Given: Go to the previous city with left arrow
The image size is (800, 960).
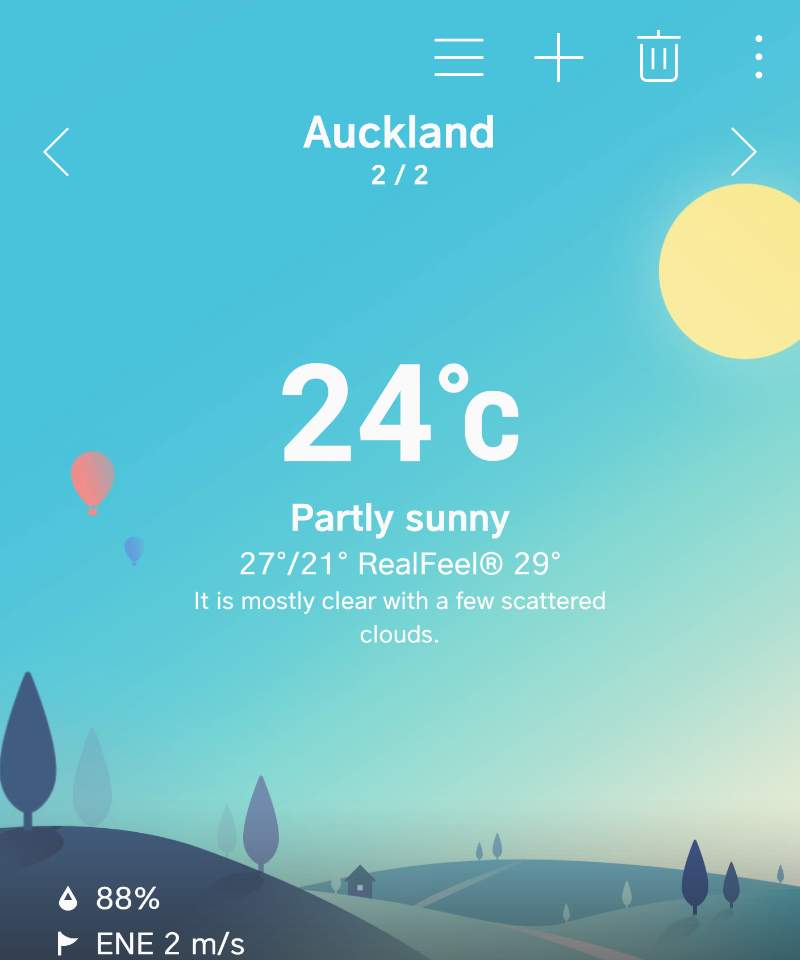Looking at the screenshot, I should 57,152.
